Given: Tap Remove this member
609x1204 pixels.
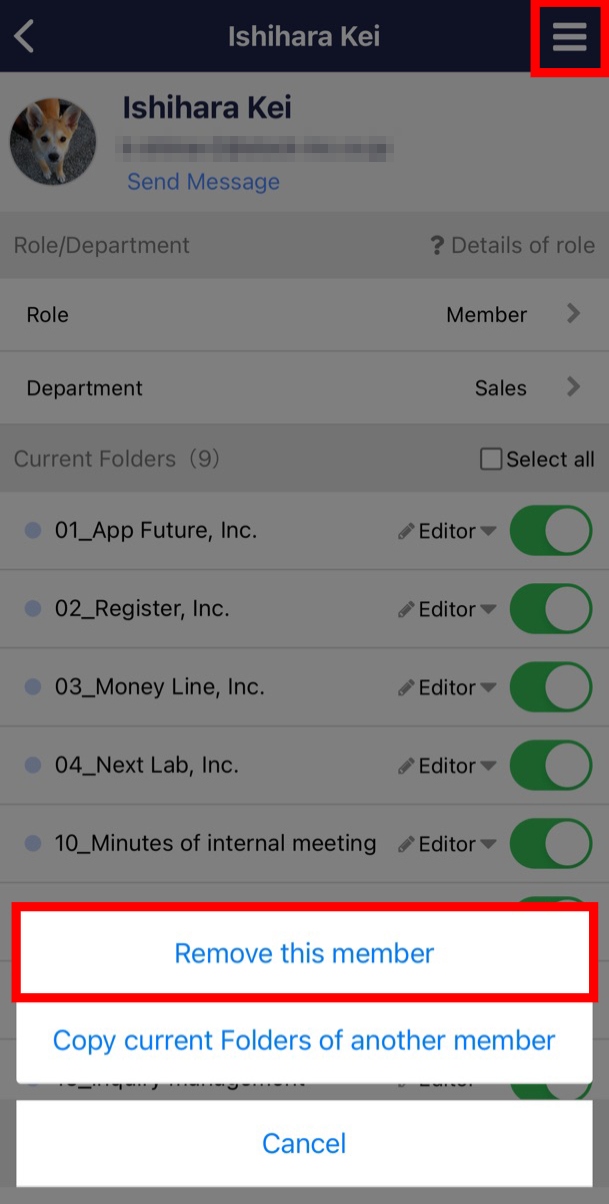Looking at the screenshot, I should point(304,953).
